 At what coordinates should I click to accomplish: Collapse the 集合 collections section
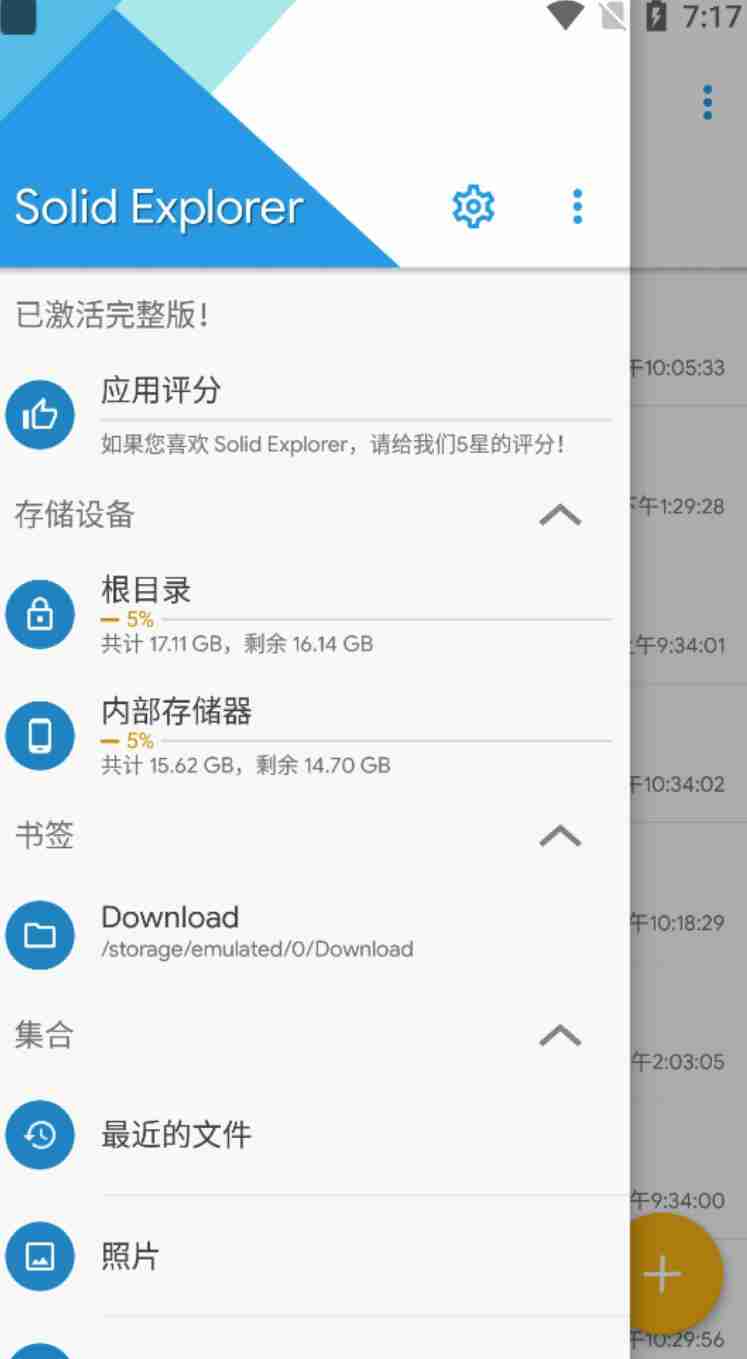coord(560,1035)
